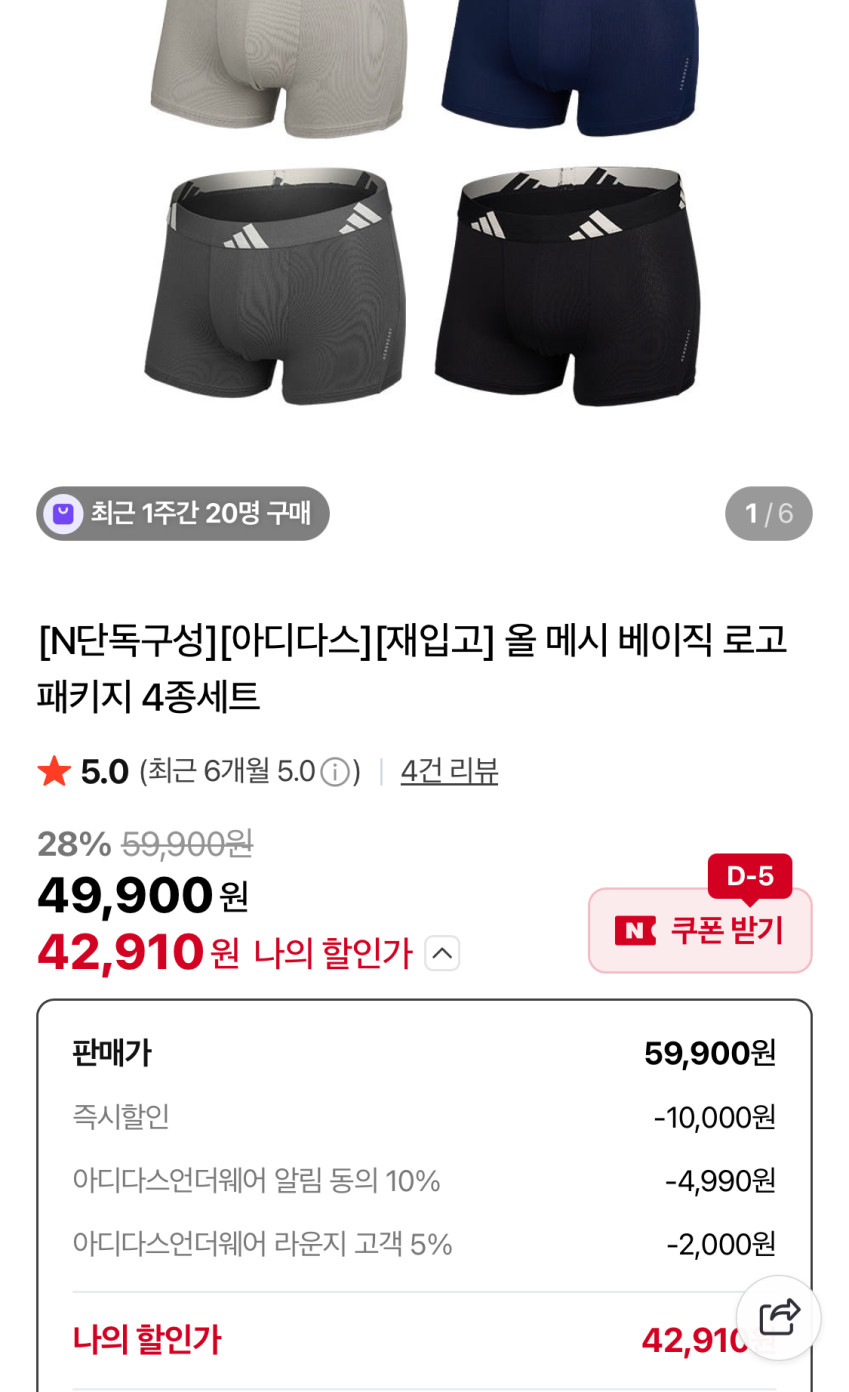Open the Adidas boxer product image
Image resolution: width=849 pixels, height=1392 pixels.
point(424,220)
